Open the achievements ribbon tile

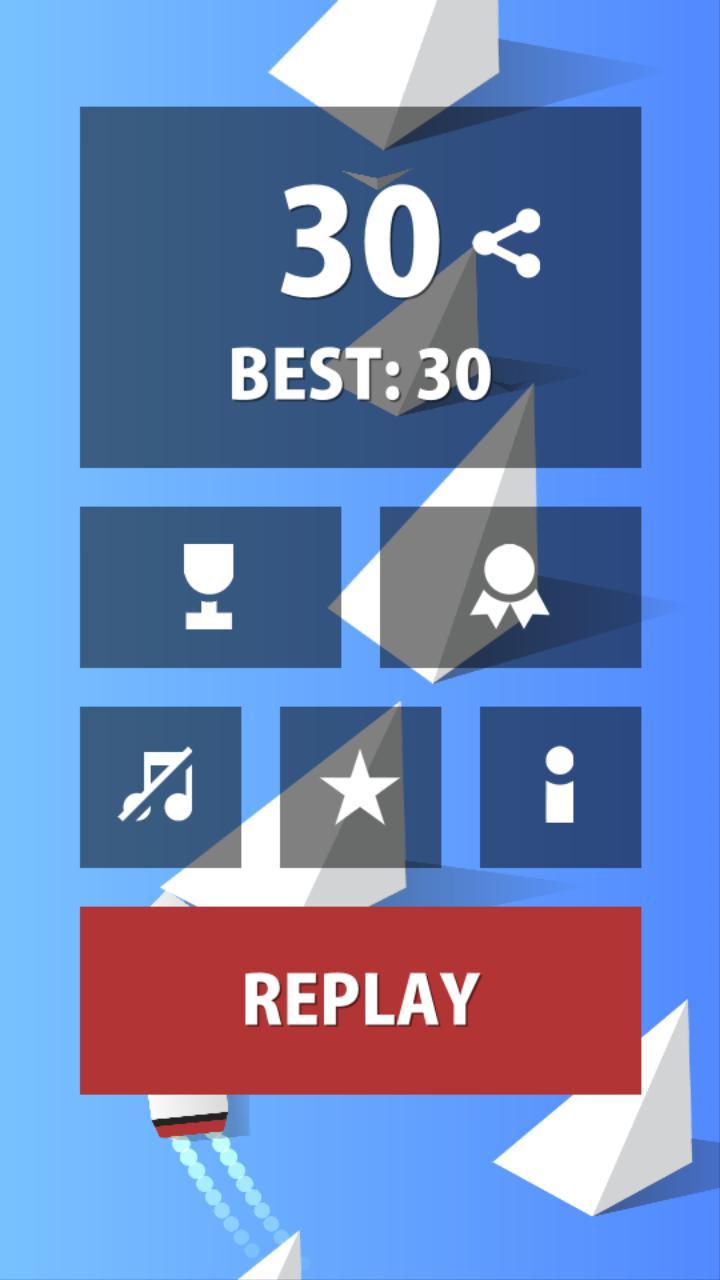pyautogui.click(x=510, y=587)
